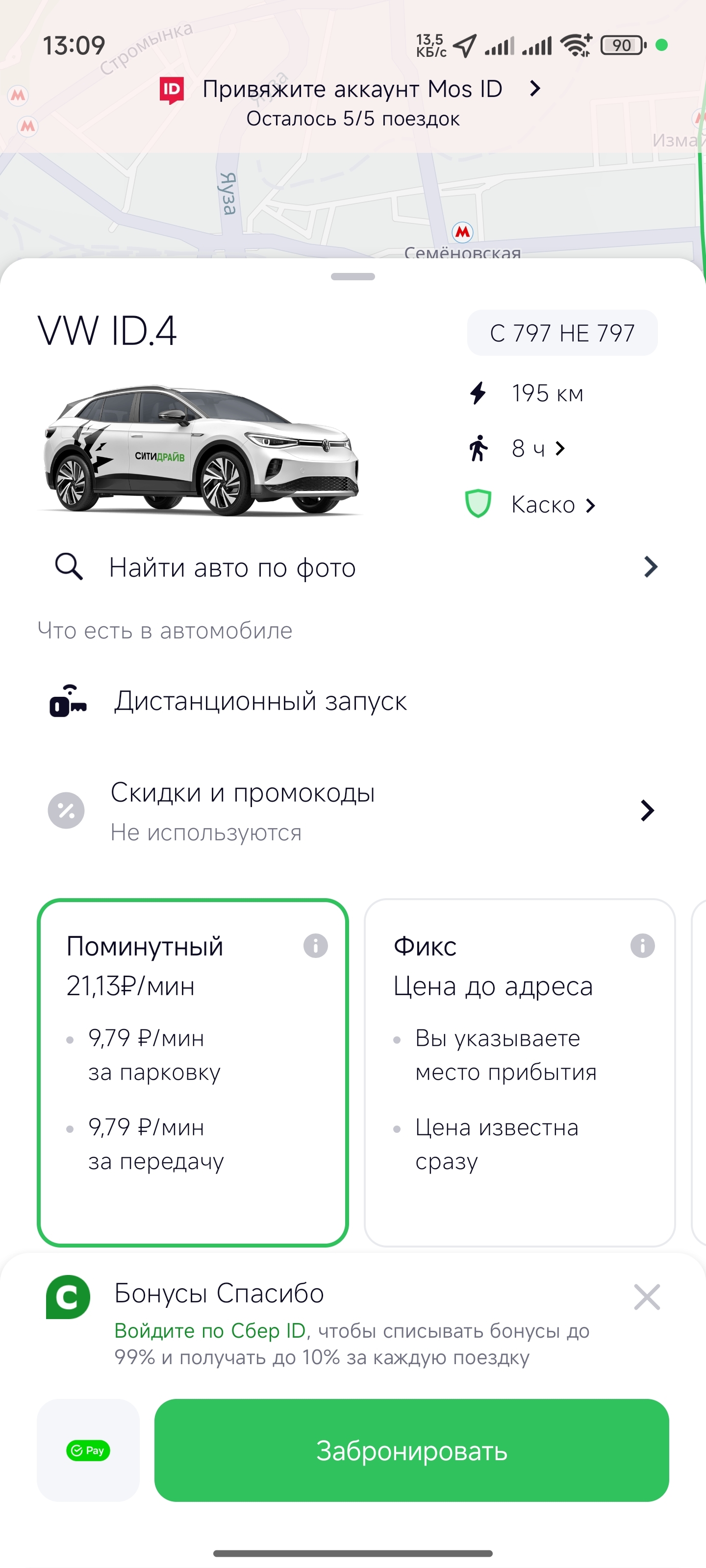
Task: Show info for the Поминутный tariff
Action: pyautogui.click(x=316, y=946)
